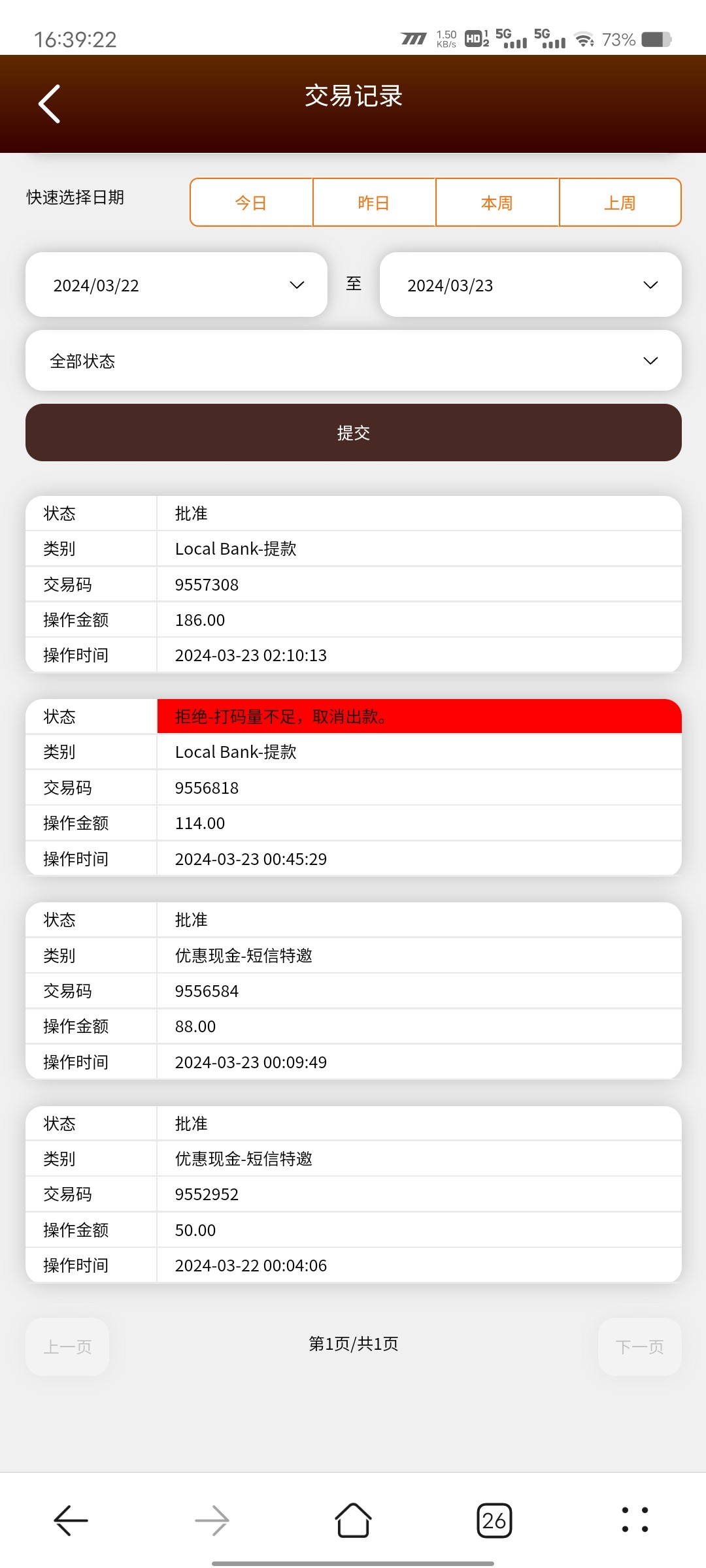Open the browser tab switcher showing 26
Viewport: 706px width, 1568px height.
coord(494,1520)
